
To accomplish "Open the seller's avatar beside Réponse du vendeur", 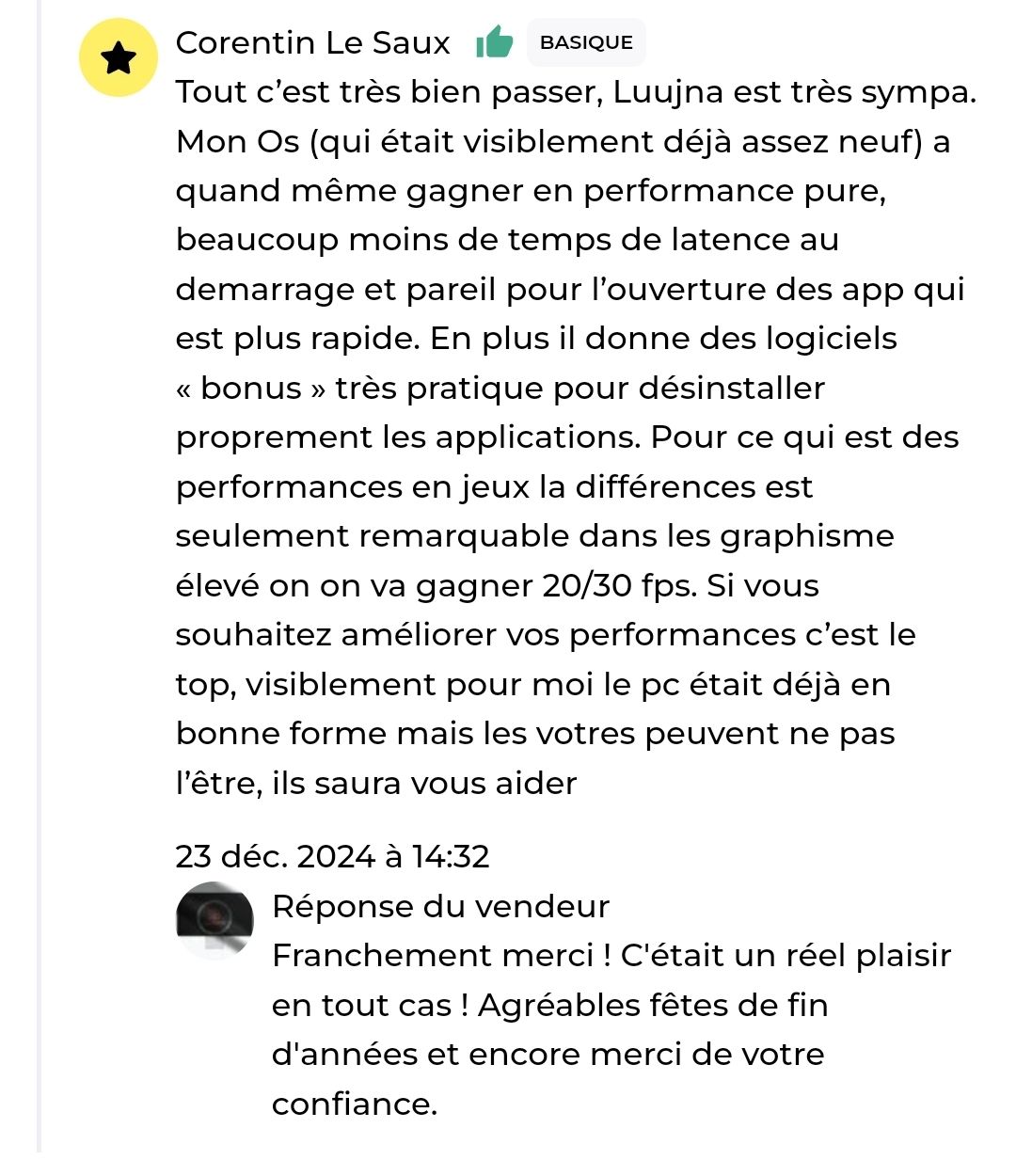I will click(214, 920).
